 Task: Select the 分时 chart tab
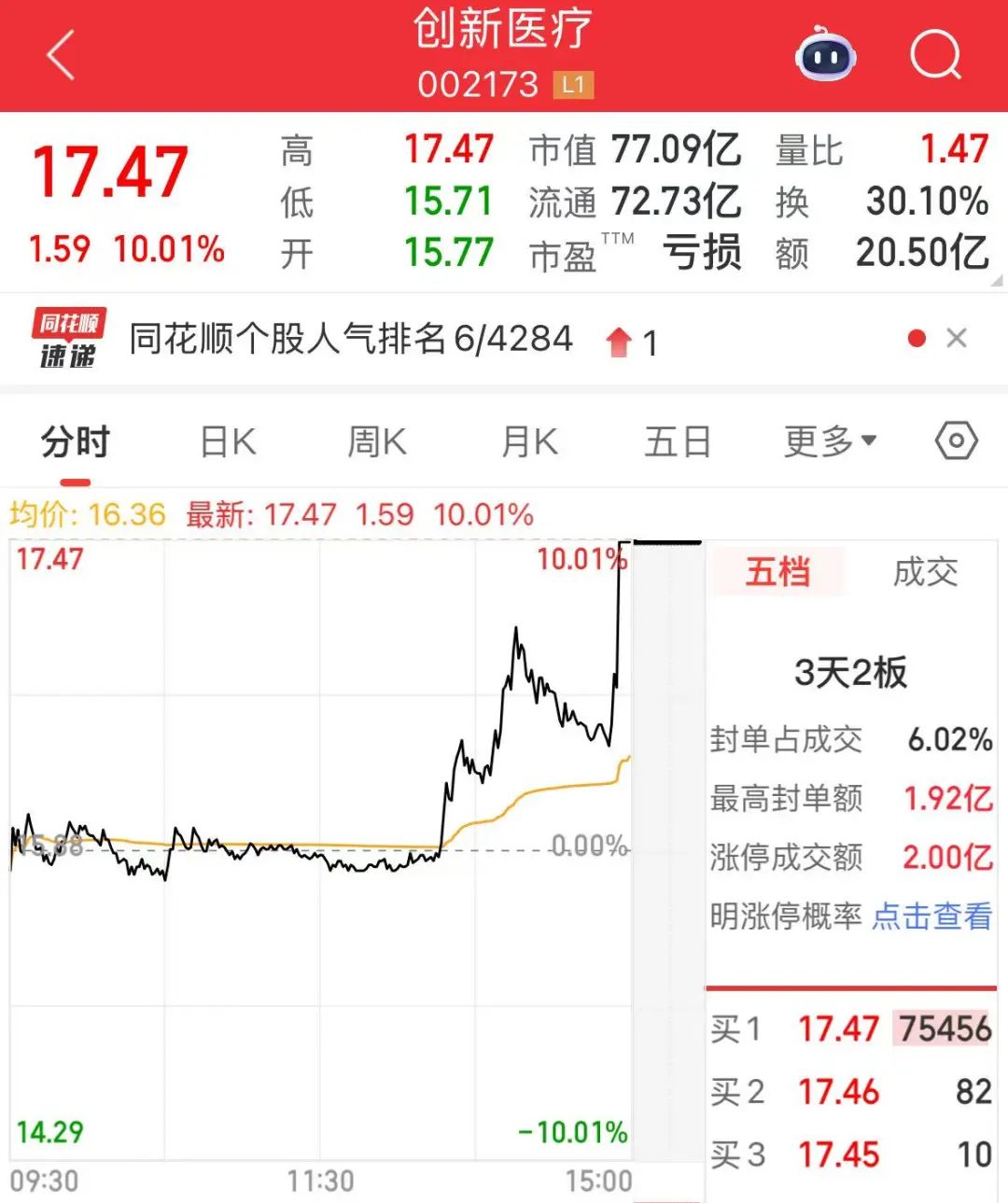[76, 441]
